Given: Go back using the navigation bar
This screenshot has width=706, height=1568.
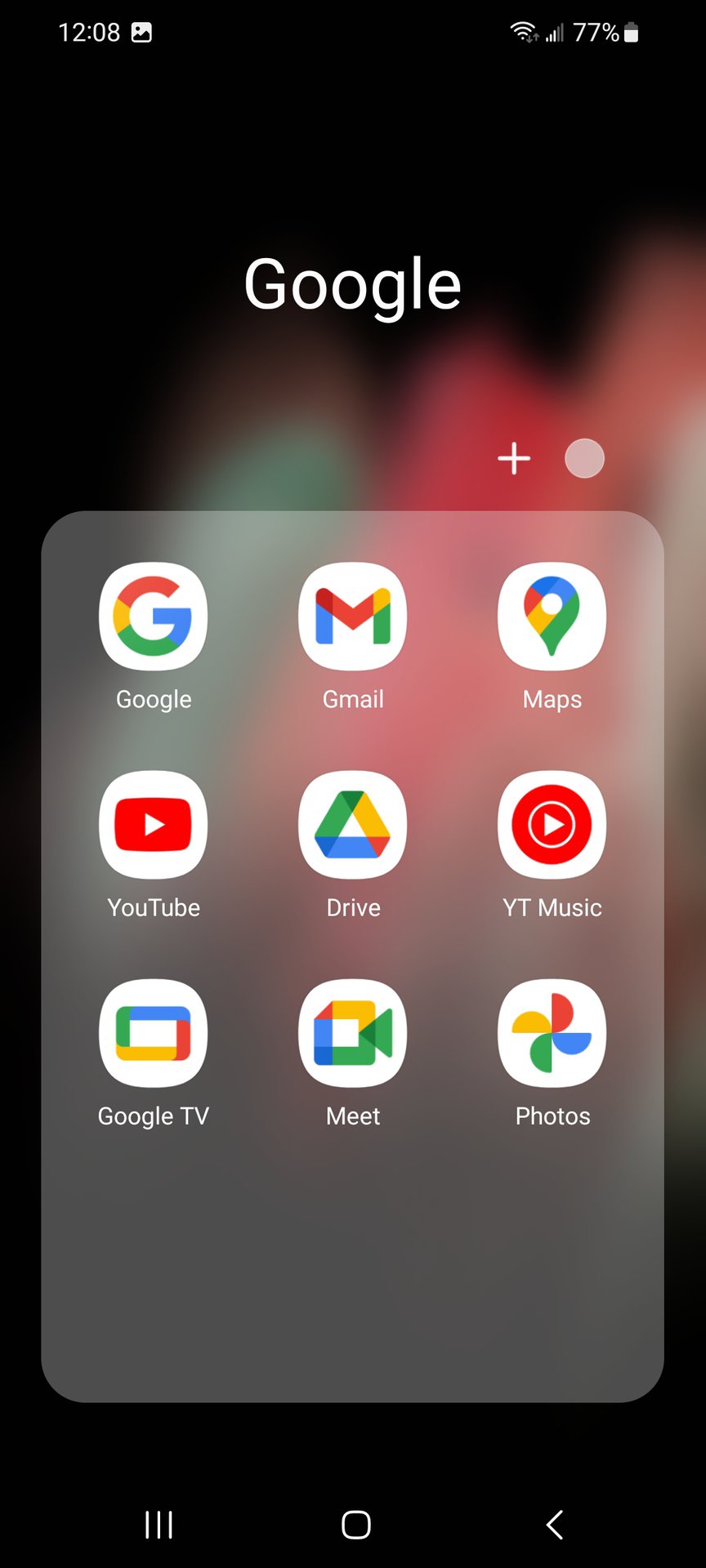Looking at the screenshot, I should coord(555,1525).
